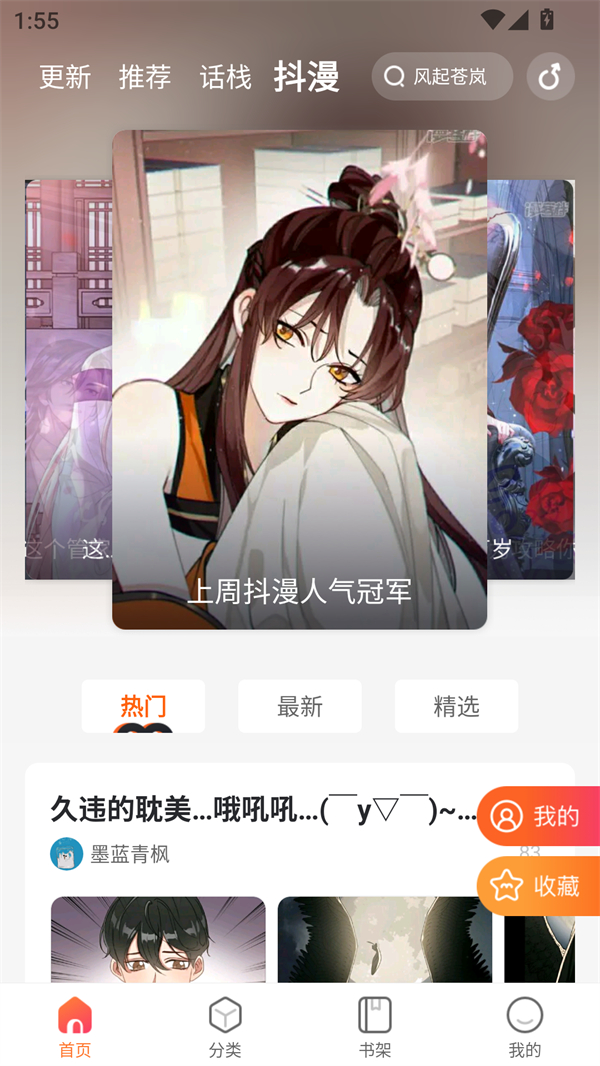This screenshot has height=1066, width=600.
Task: Open the post 久违的耽美...哦吼吼
Action: 260,810
